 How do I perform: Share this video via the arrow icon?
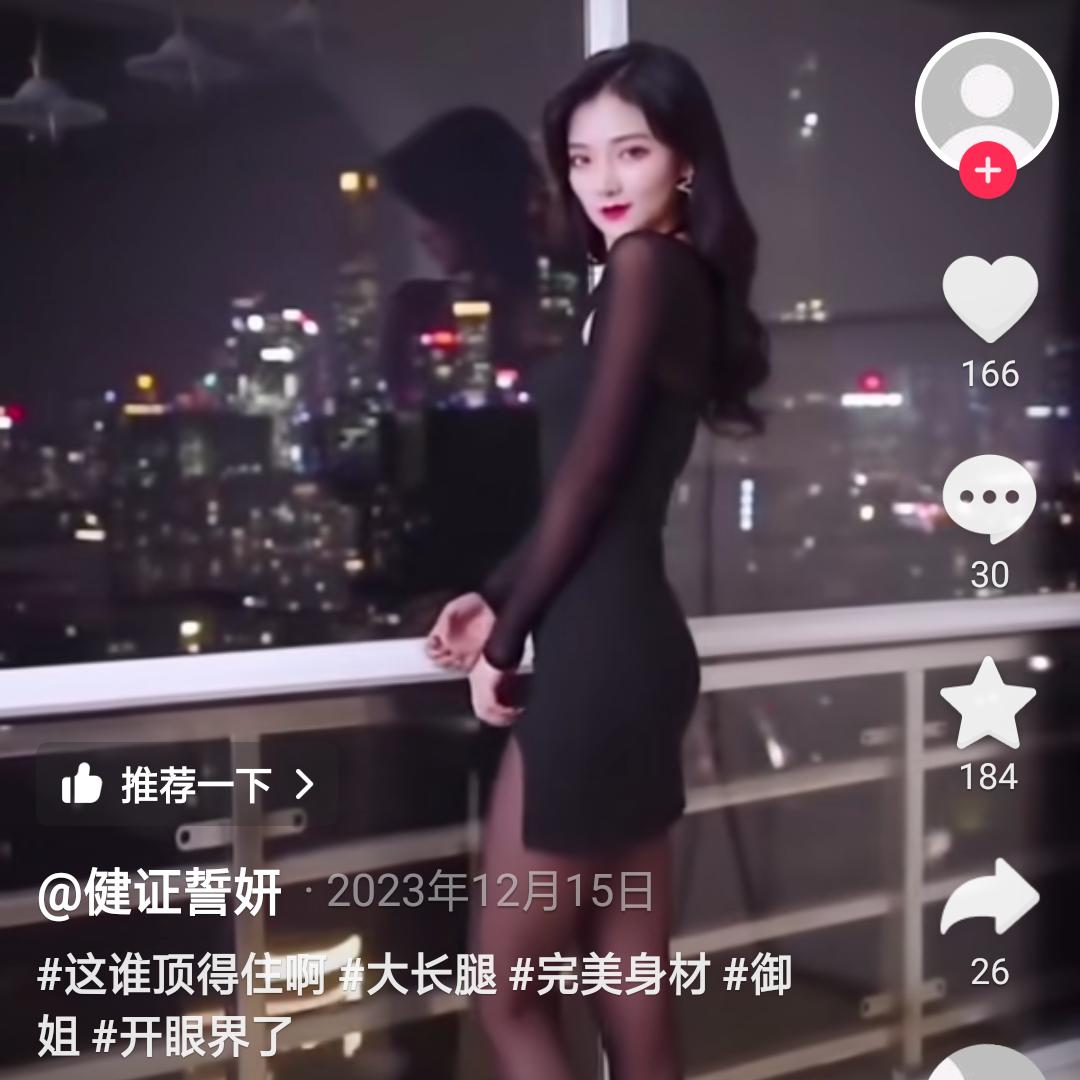pyautogui.click(x=989, y=897)
